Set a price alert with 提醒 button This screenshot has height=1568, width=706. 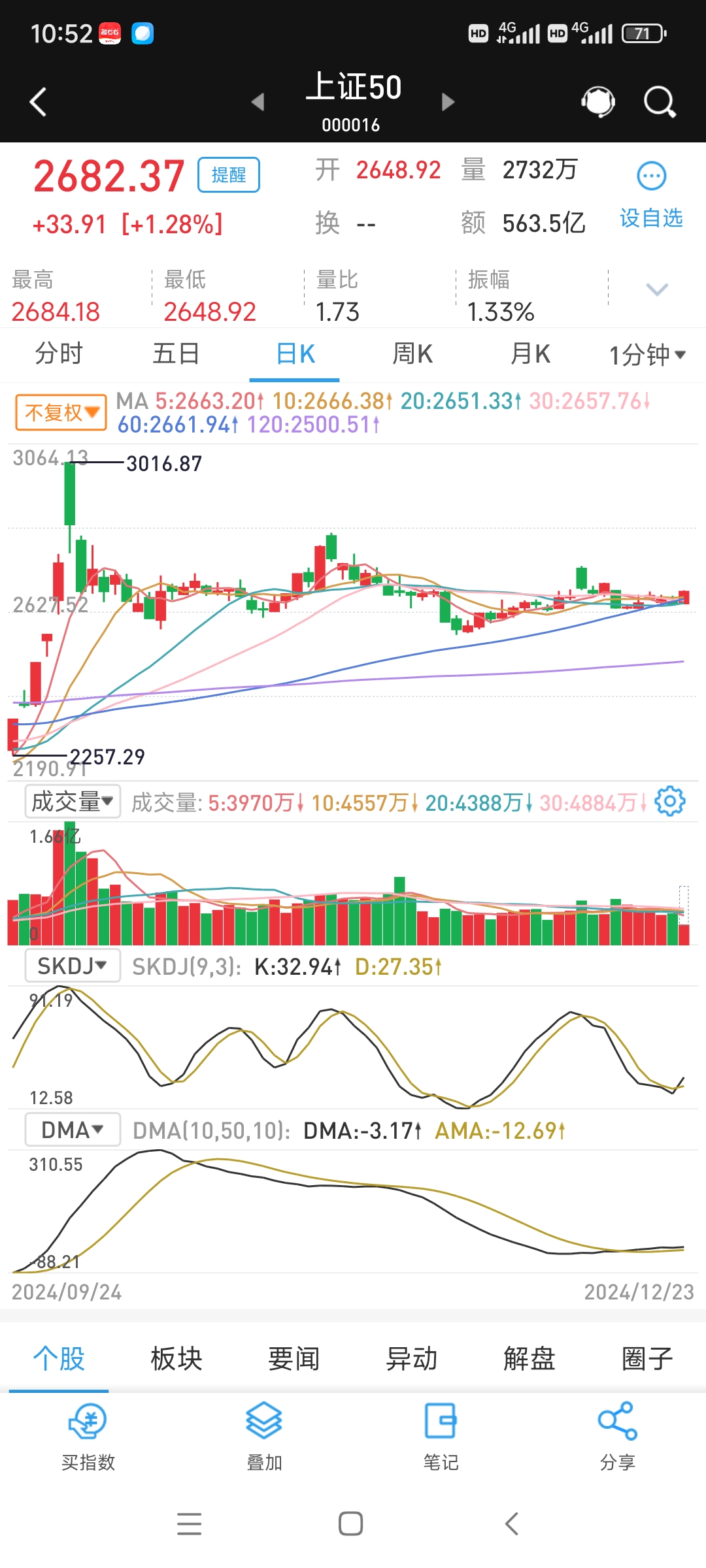click(227, 175)
